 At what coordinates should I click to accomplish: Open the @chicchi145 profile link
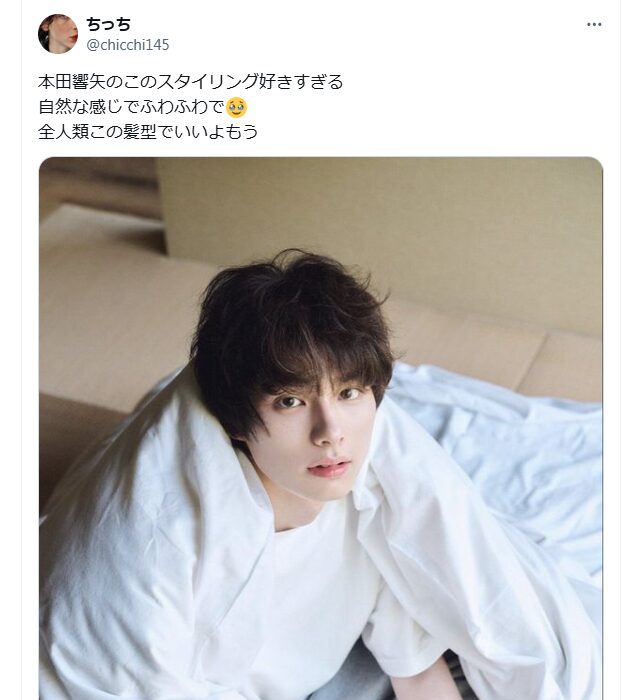(x=128, y=44)
